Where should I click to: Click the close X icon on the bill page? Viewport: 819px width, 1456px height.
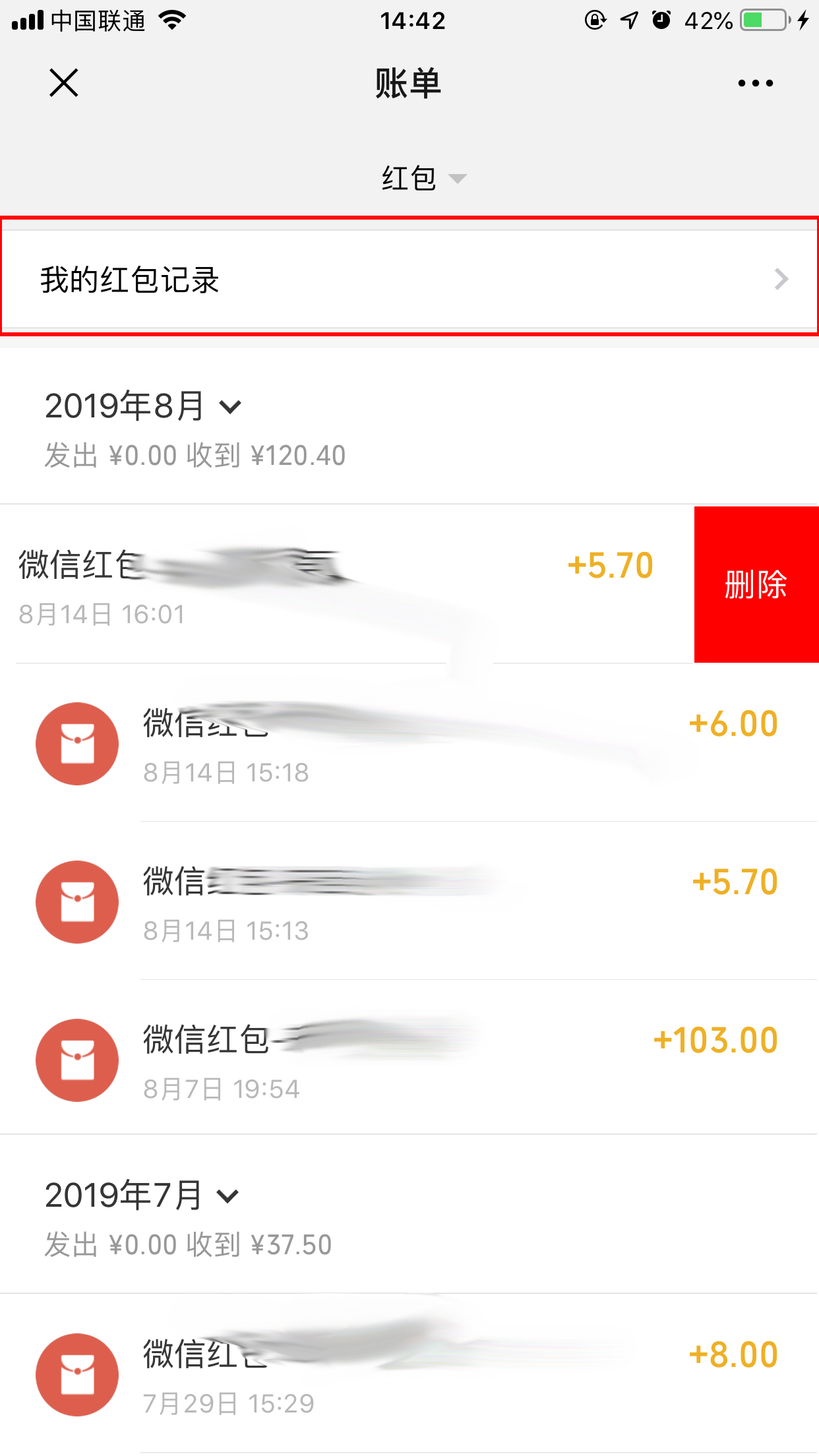click(63, 82)
